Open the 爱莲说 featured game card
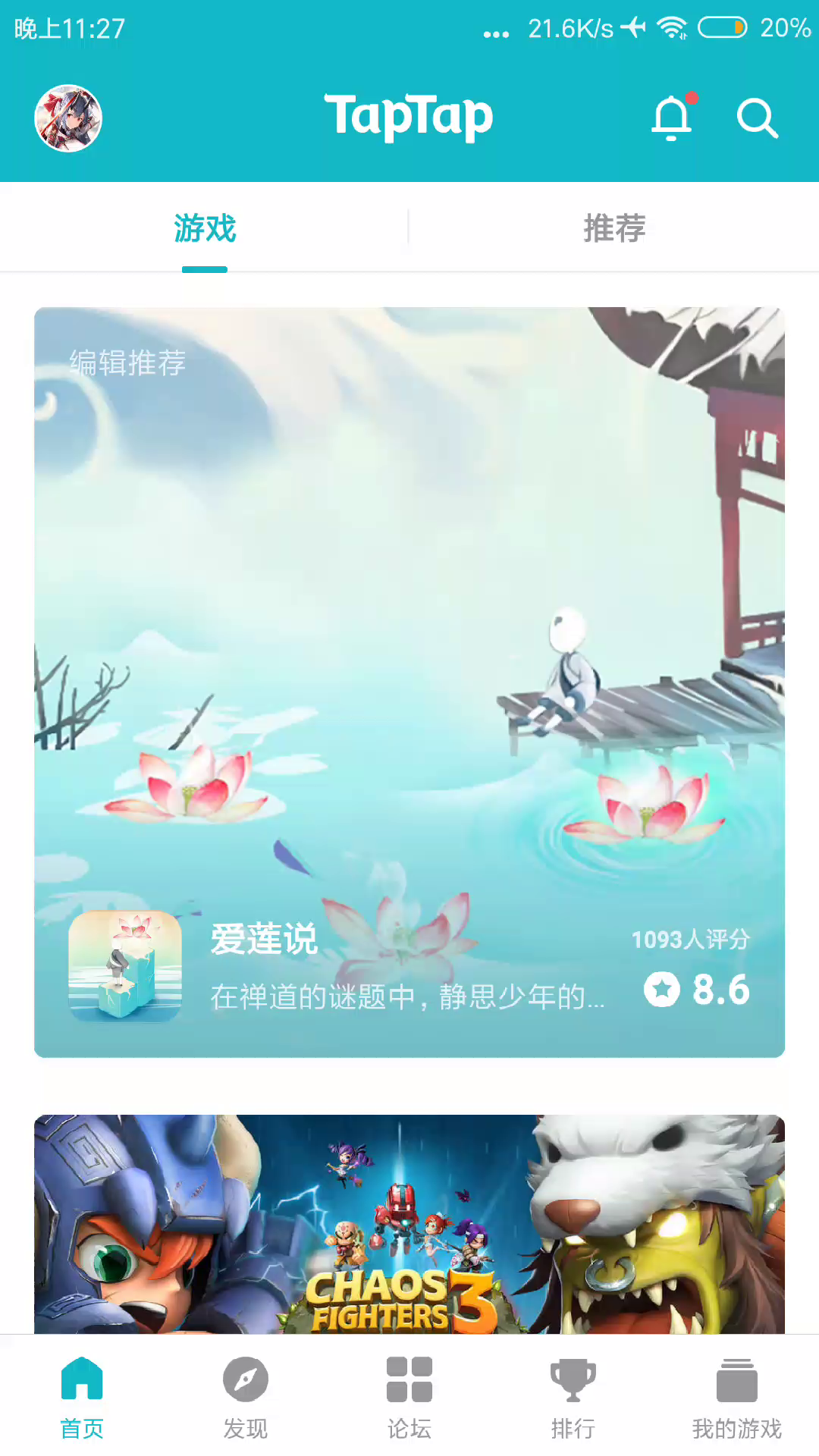 click(x=409, y=681)
